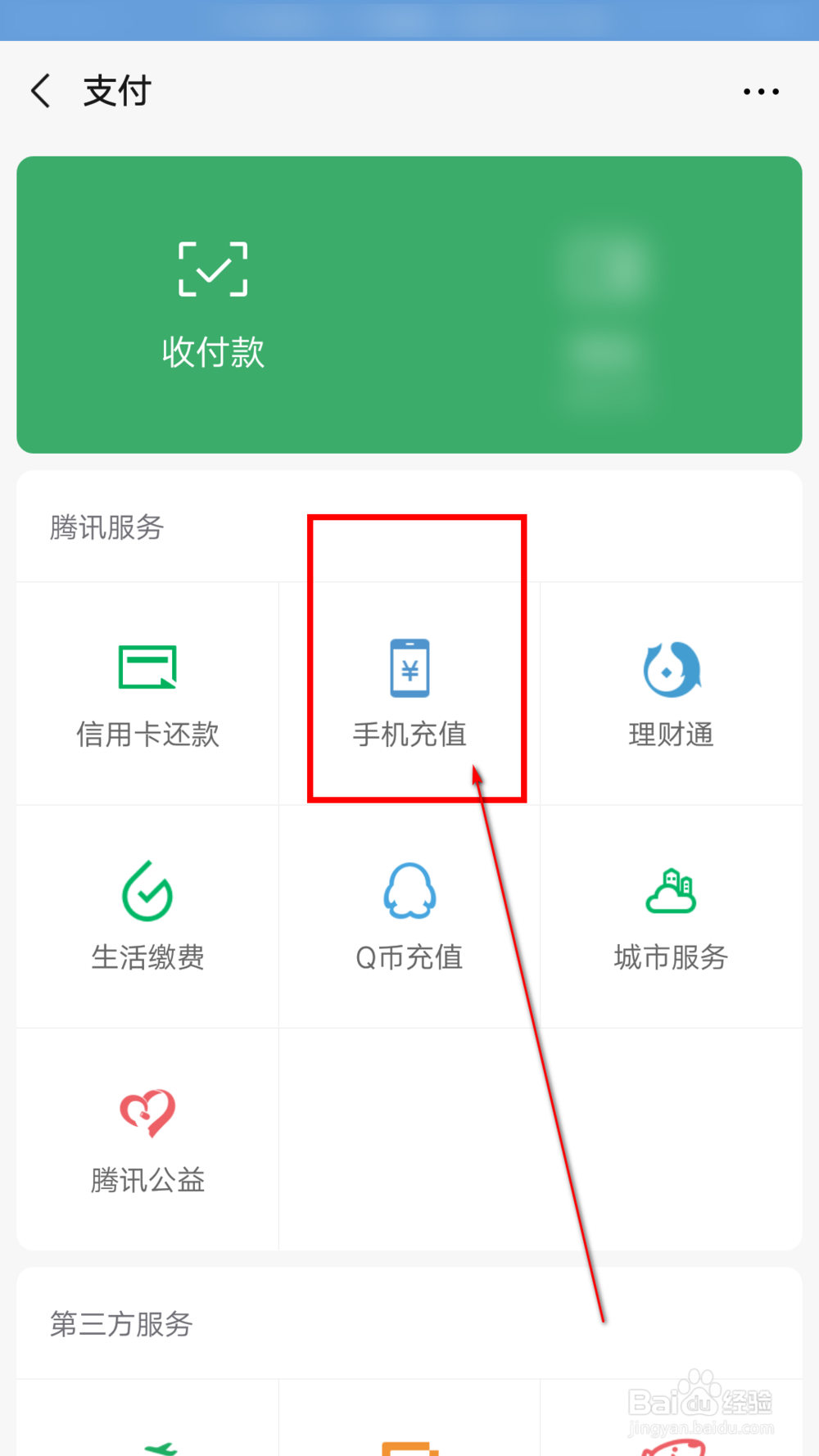Tap the 腾讯服务 section header
Screen dimensions: 819x1456
tap(106, 528)
